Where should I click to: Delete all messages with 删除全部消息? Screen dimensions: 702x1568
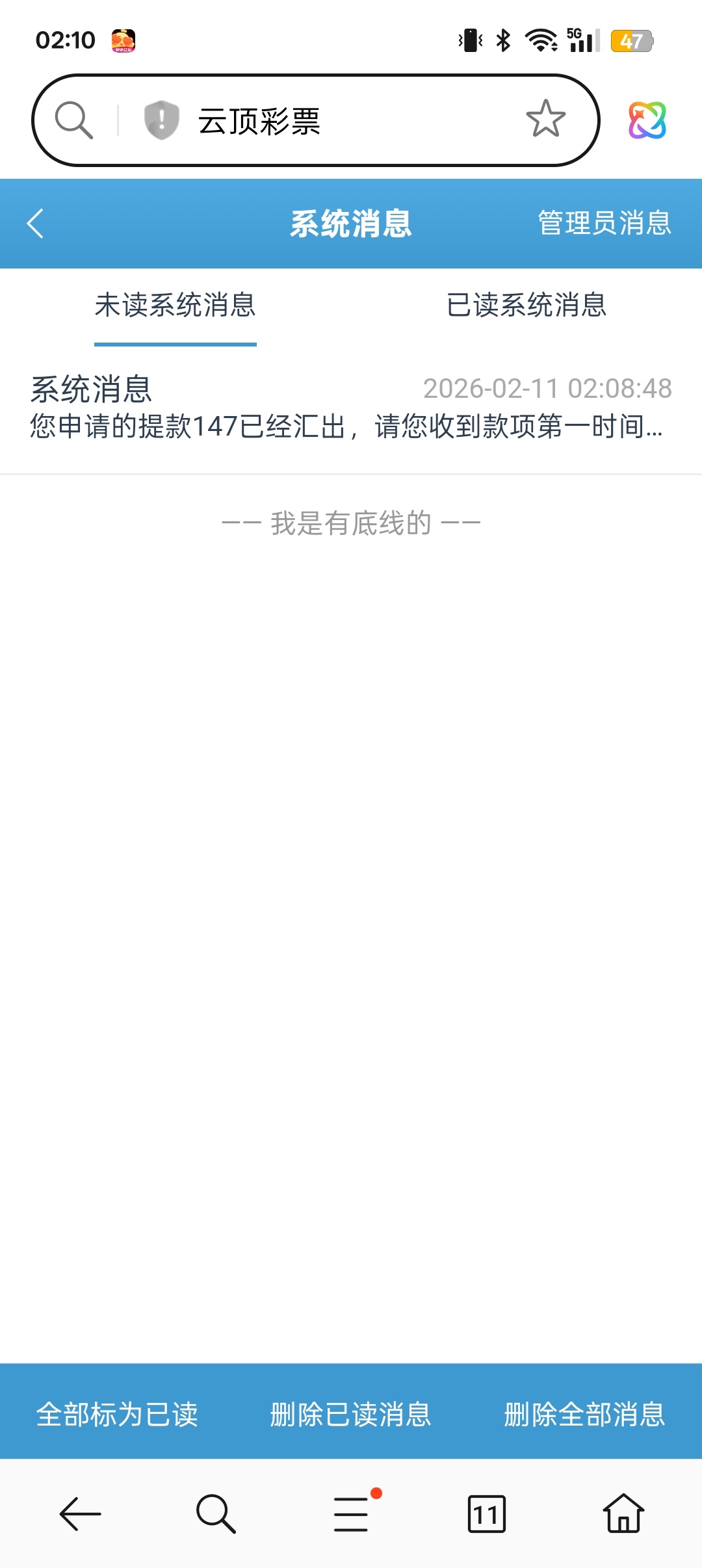click(585, 1414)
